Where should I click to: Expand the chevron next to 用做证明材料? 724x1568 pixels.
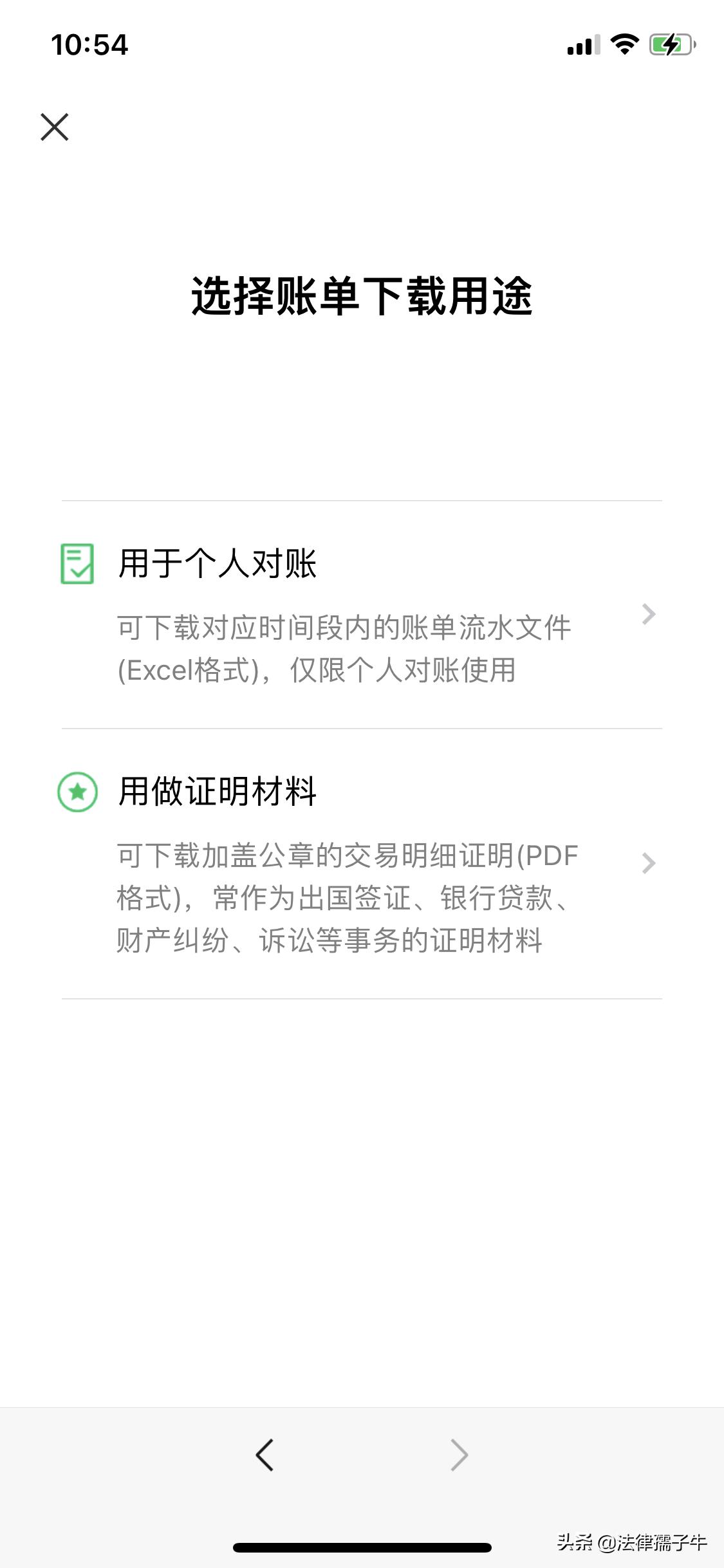click(x=648, y=863)
